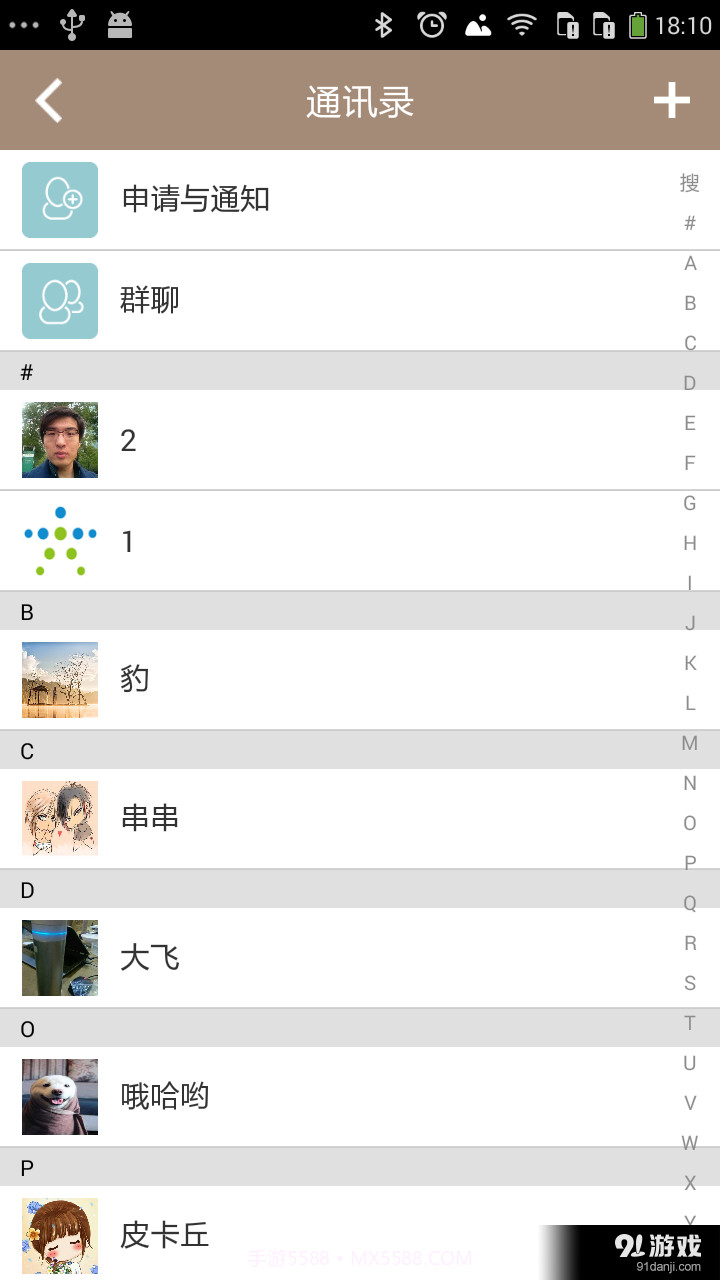Open the 申请与通知 requests icon
This screenshot has height=1280, width=720.
click(x=59, y=200)
